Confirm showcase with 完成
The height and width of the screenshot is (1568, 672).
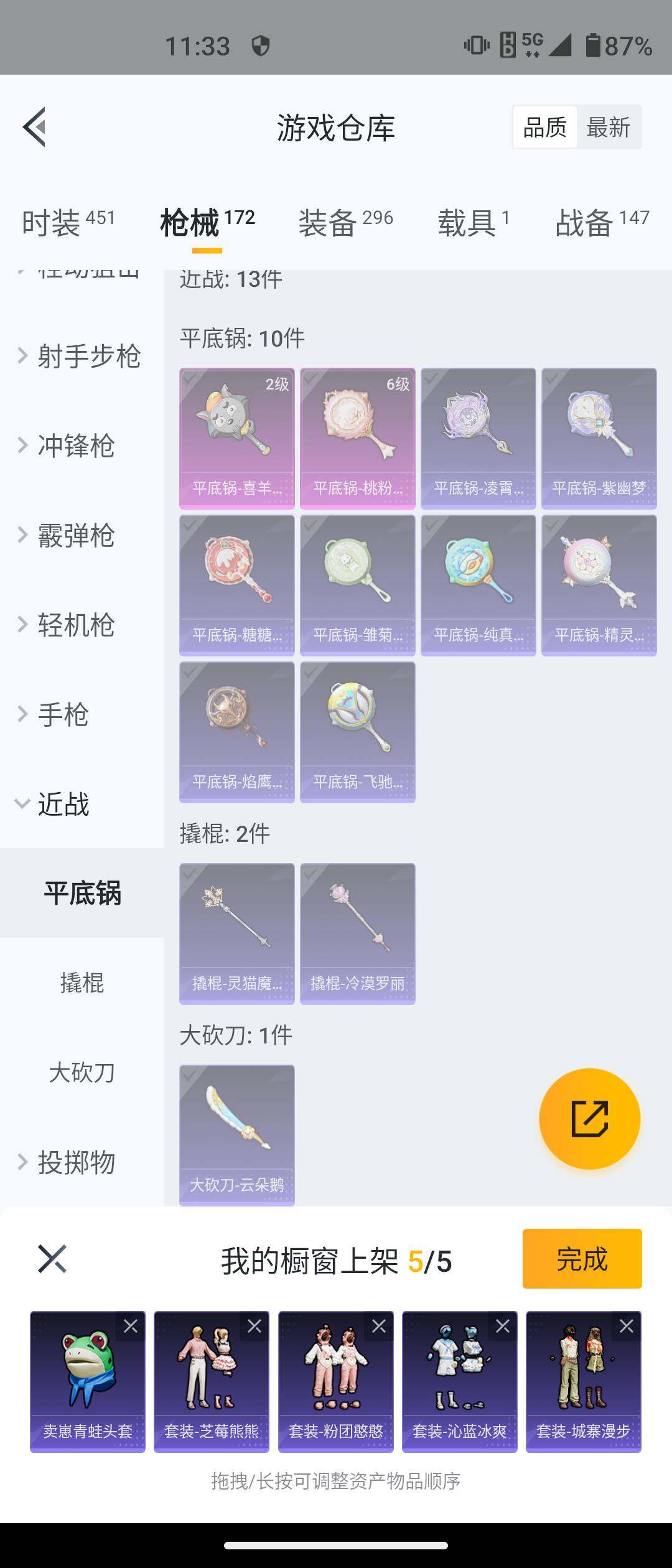click(582, 1259)
